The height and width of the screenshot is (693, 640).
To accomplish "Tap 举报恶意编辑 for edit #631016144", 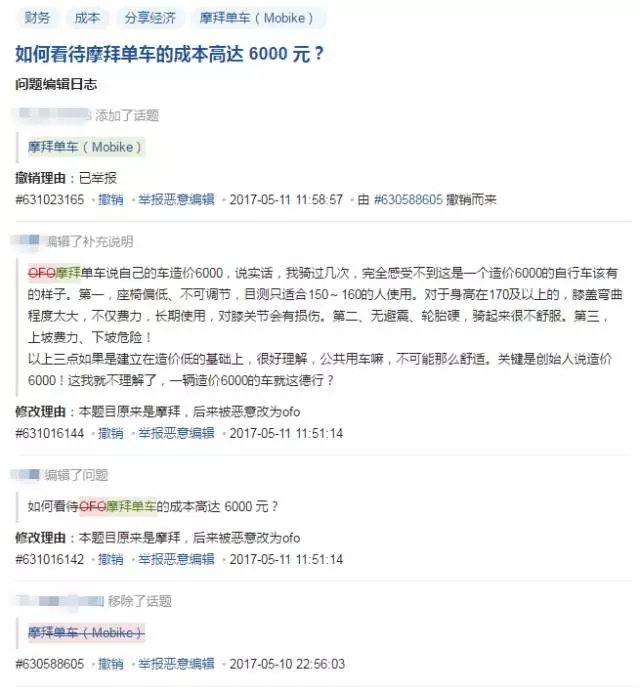I will (176, 433).
